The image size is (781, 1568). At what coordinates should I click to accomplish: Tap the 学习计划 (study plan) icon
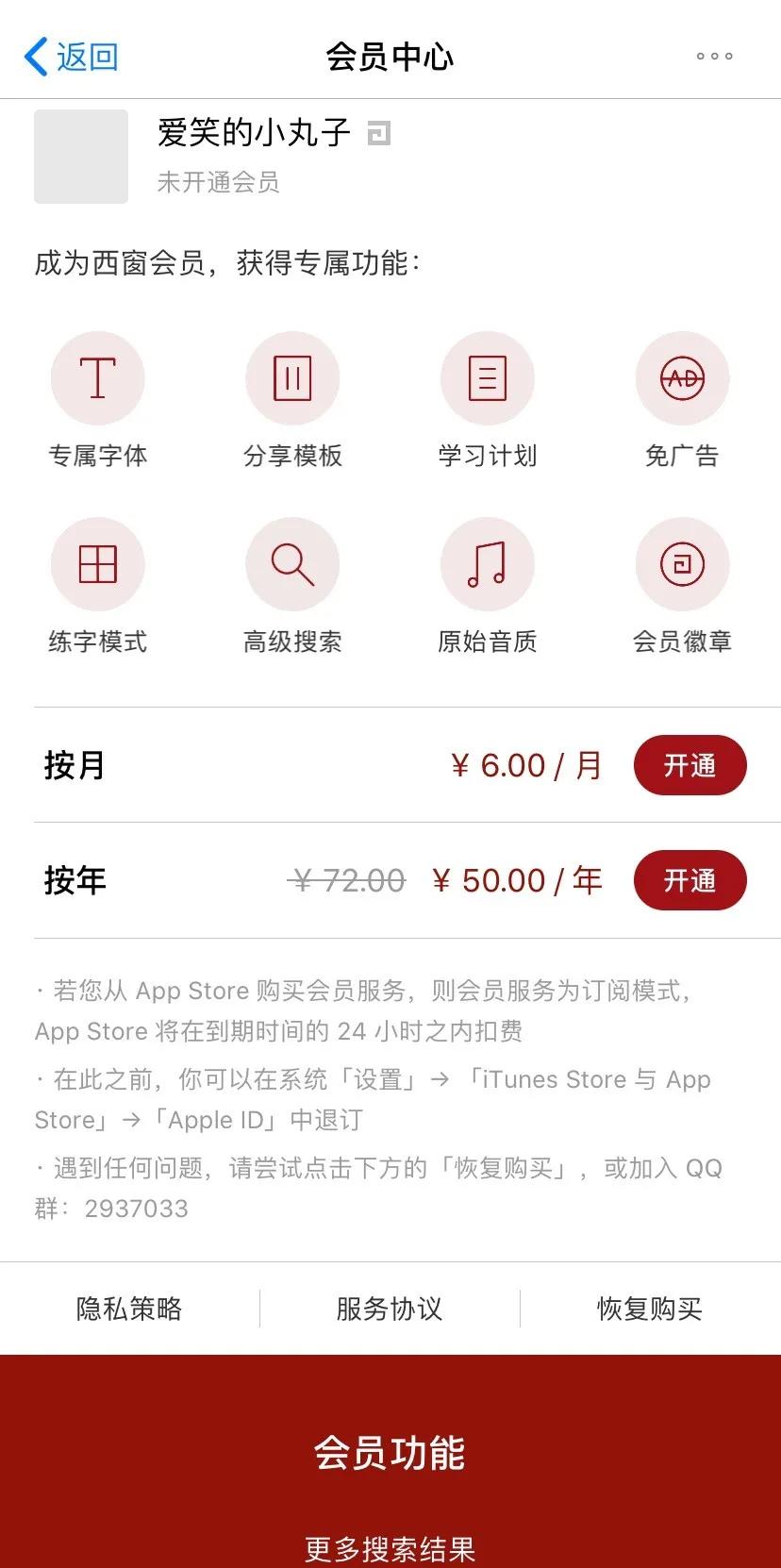pos(488,377)
